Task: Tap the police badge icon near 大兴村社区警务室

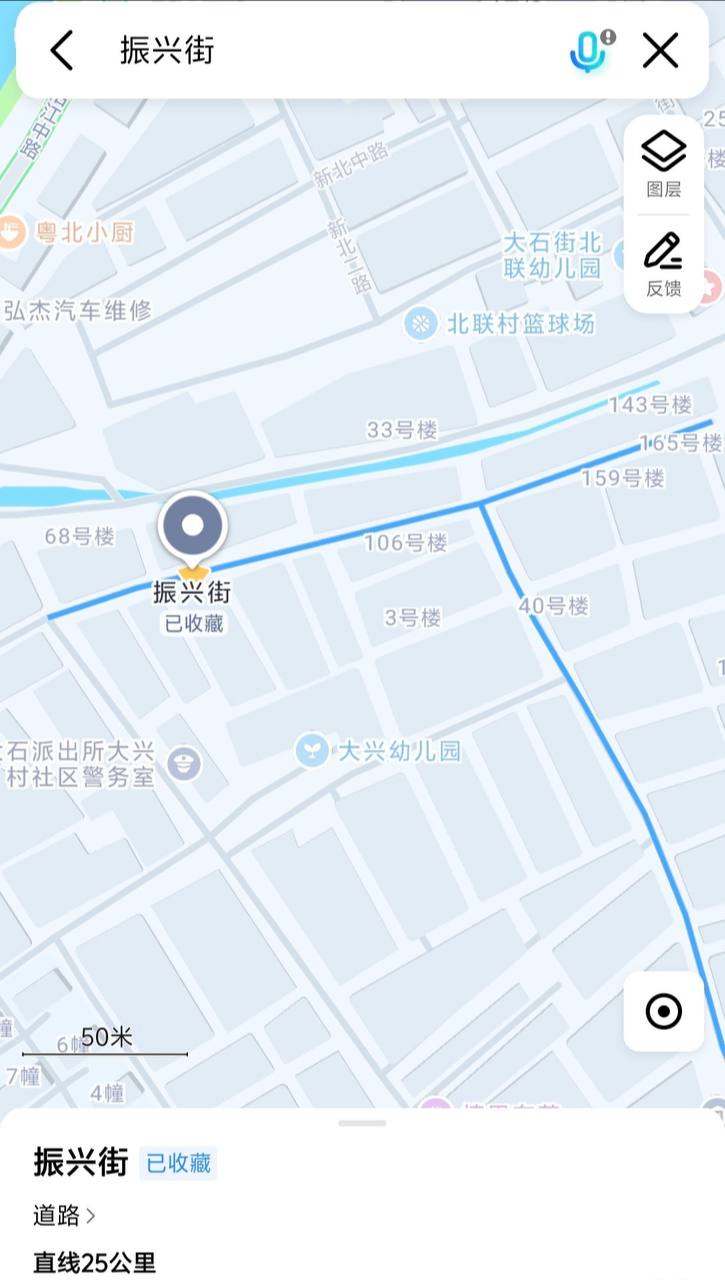Action: point(182,764)
